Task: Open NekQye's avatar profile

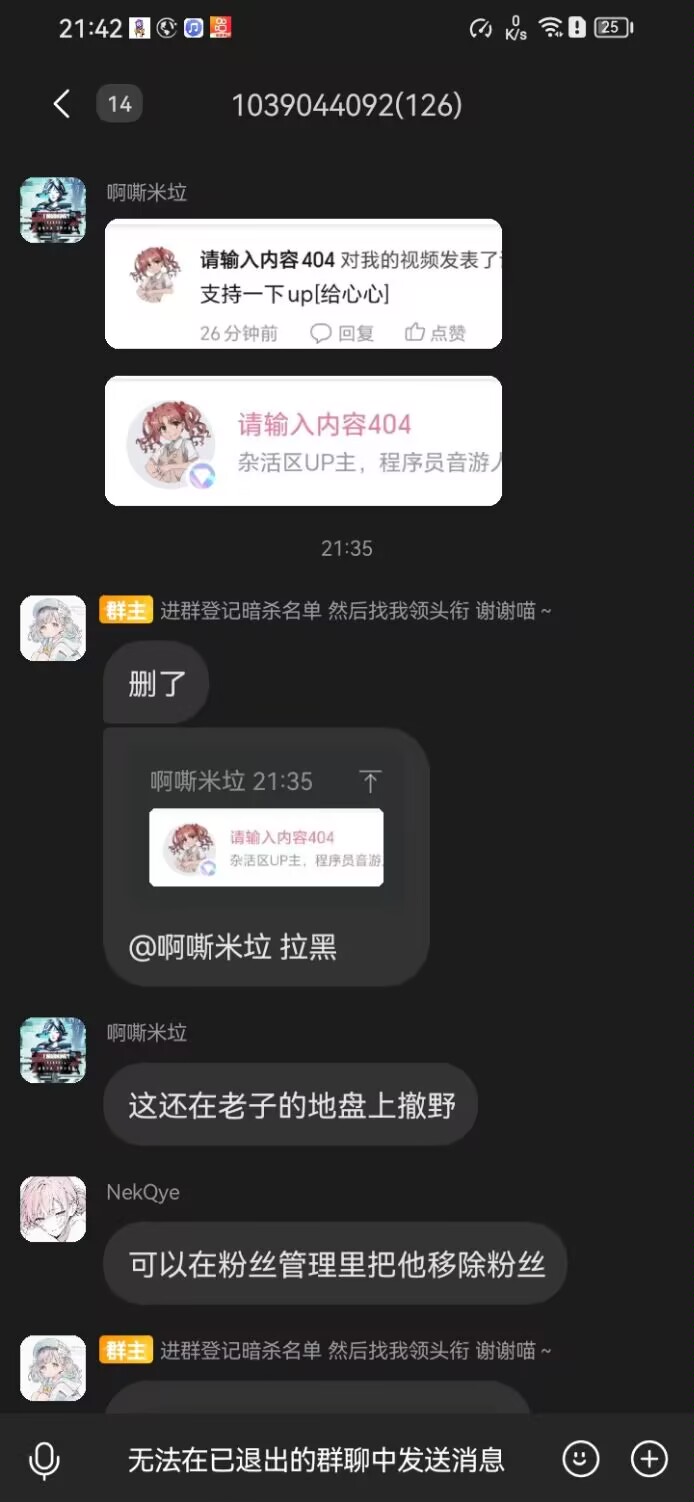Action: [x=53, y=1209]
